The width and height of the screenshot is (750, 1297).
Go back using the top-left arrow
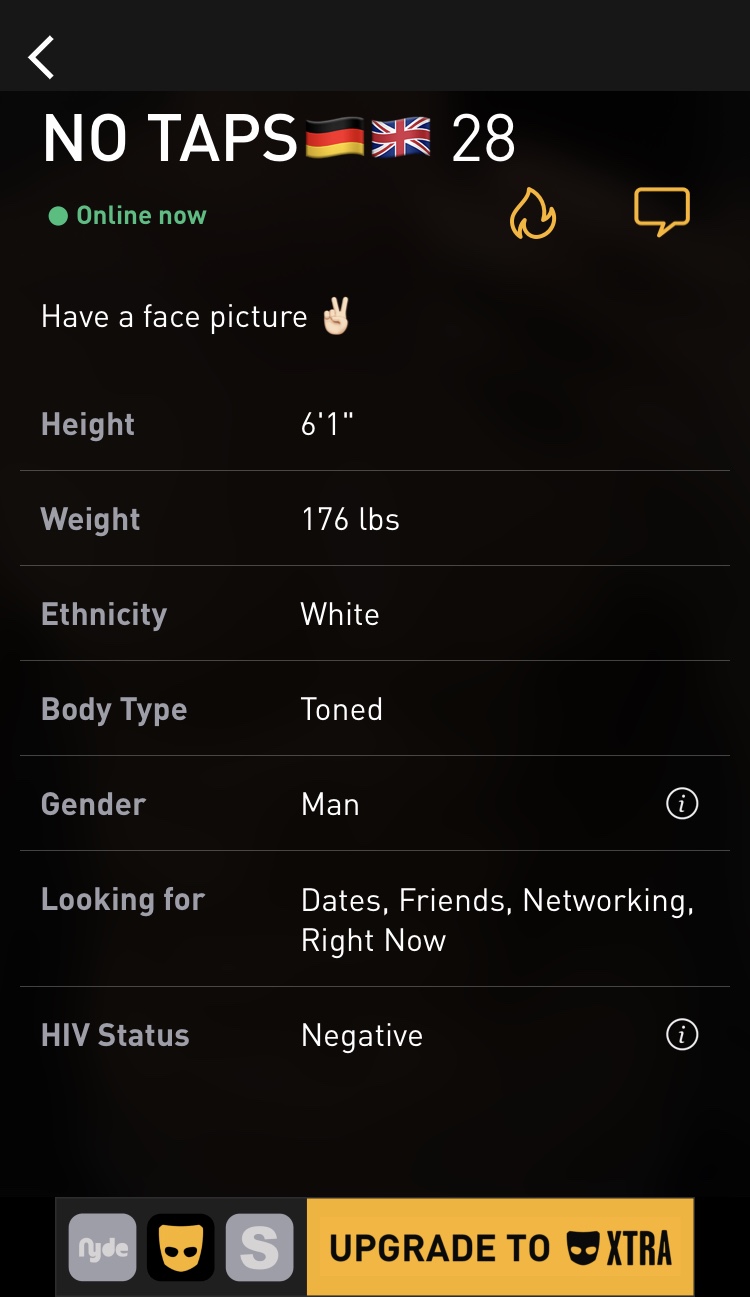point(41,58)
